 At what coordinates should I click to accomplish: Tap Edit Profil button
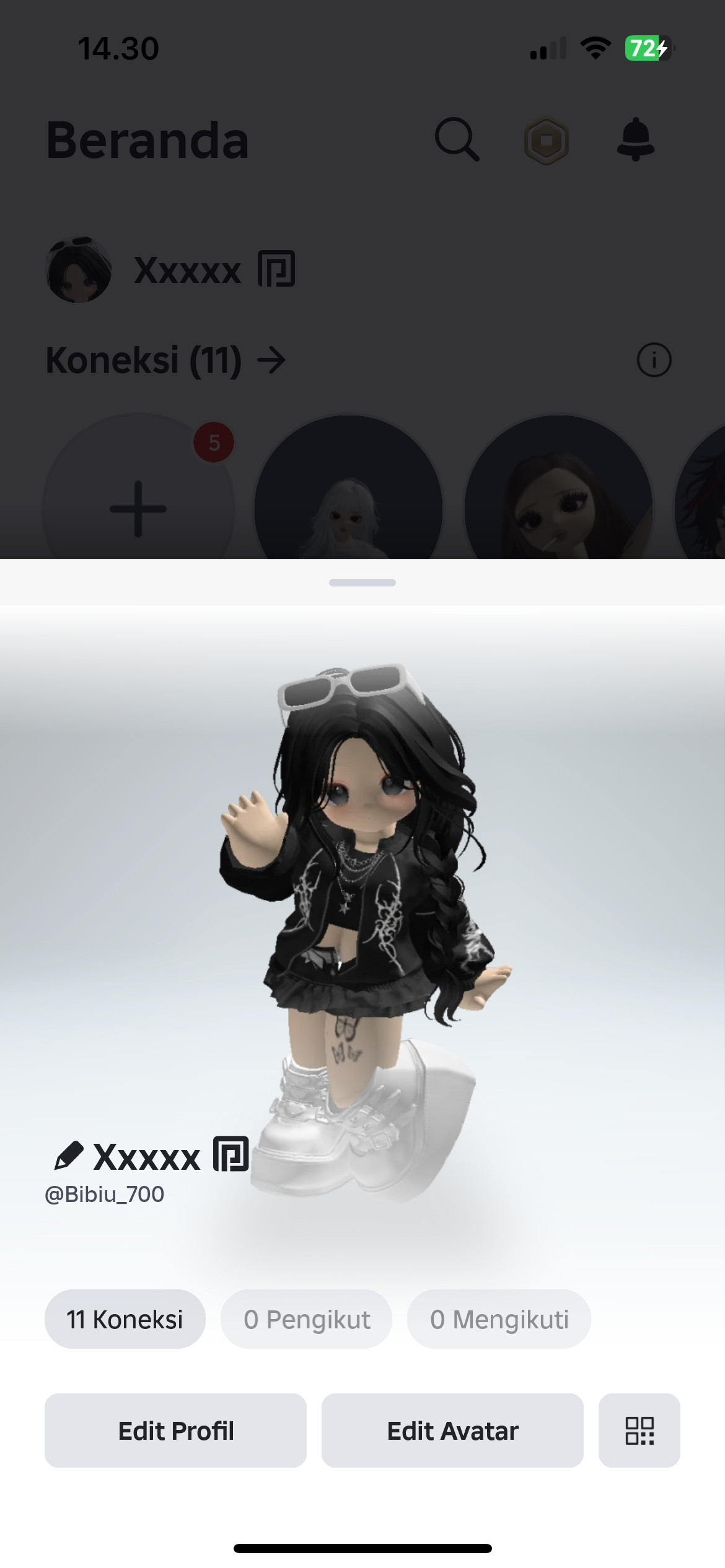click(175, 1431)
